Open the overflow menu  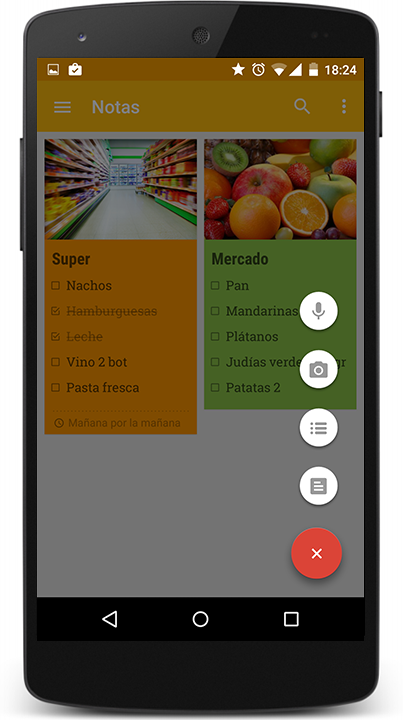pyautogui.click(x=344, y=107)
